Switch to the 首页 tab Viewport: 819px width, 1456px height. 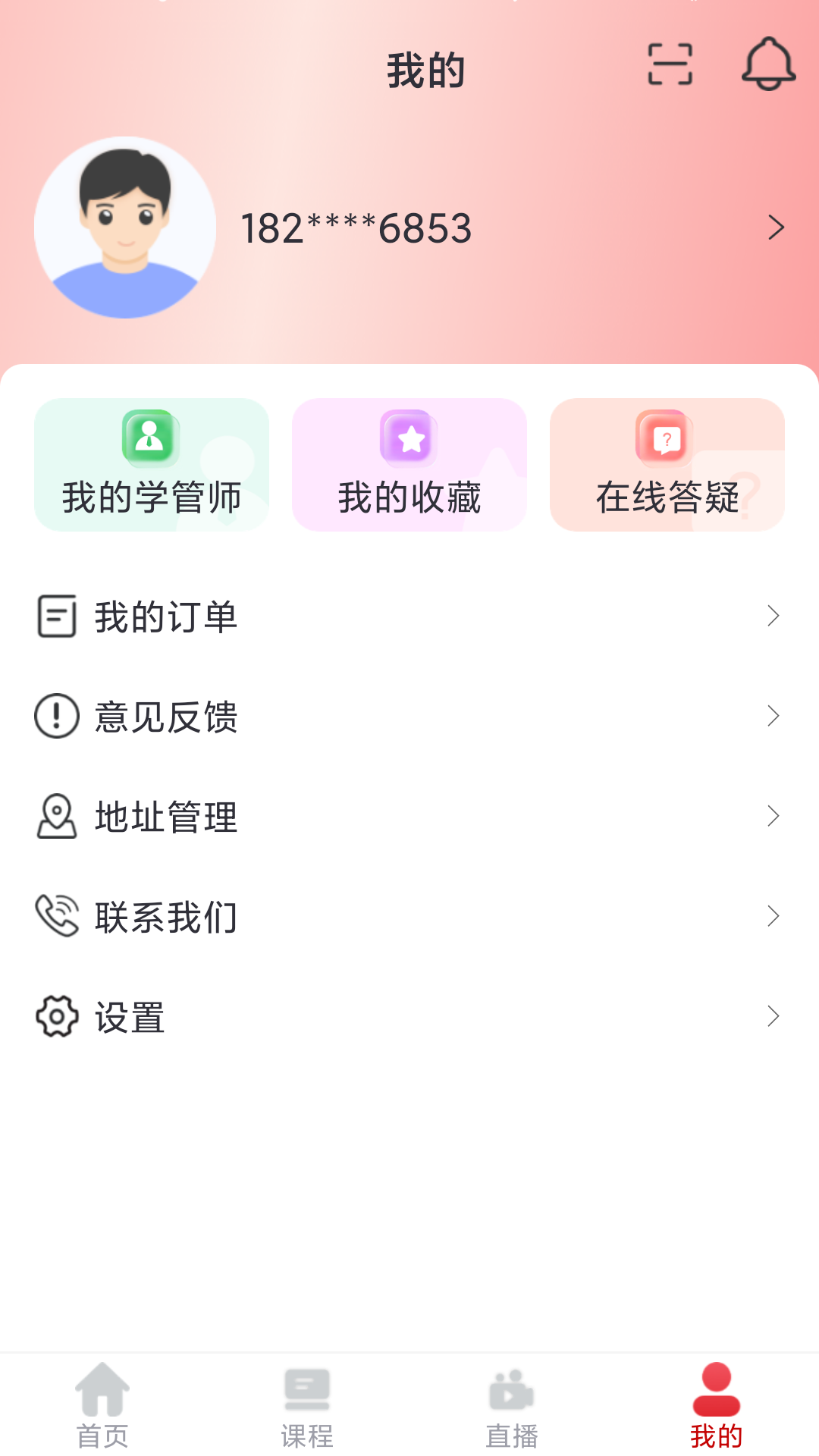point(102,1405)
